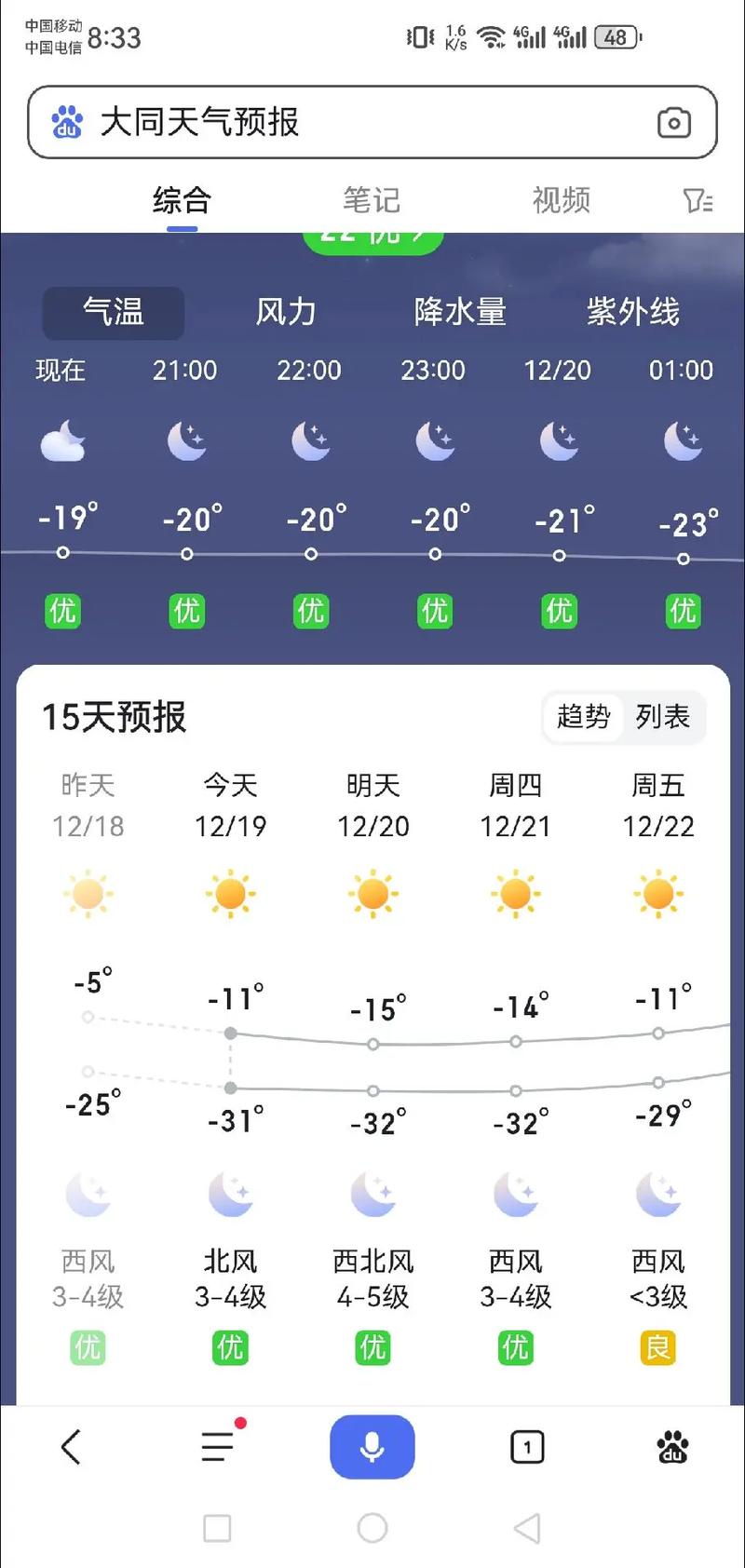Tap the Baidu logo in the search bar
The image size is (745, 1568).
coord(65,122)
